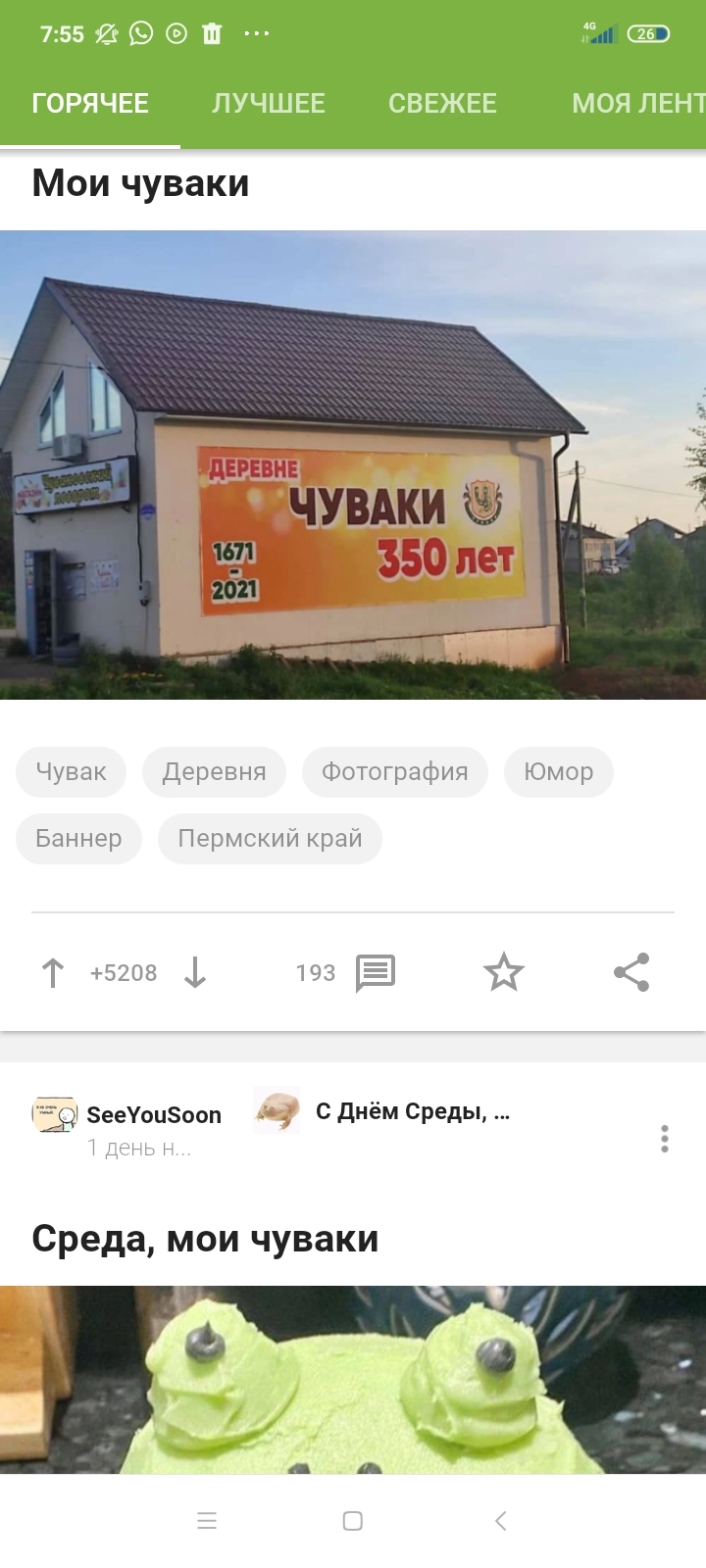Save Мои чуваки post to favorites
706x1568 pixels.
[504, 973]
